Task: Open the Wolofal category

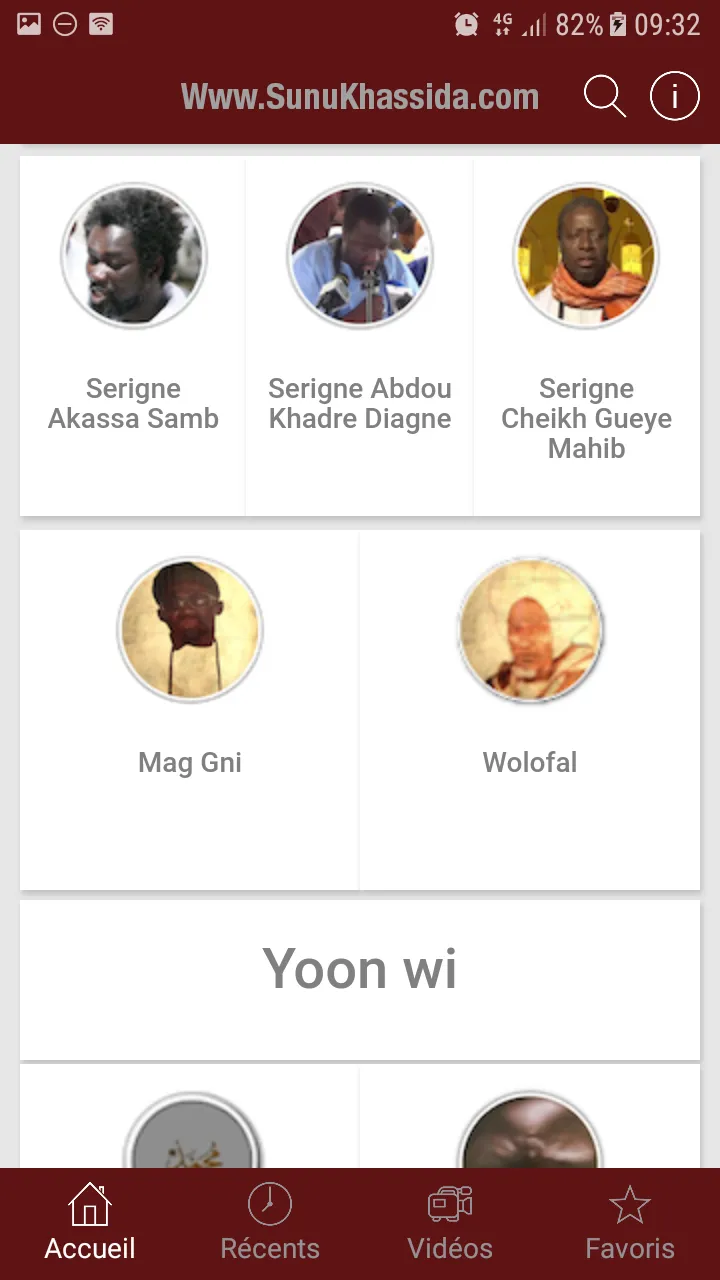Action: tap(530, 710)
